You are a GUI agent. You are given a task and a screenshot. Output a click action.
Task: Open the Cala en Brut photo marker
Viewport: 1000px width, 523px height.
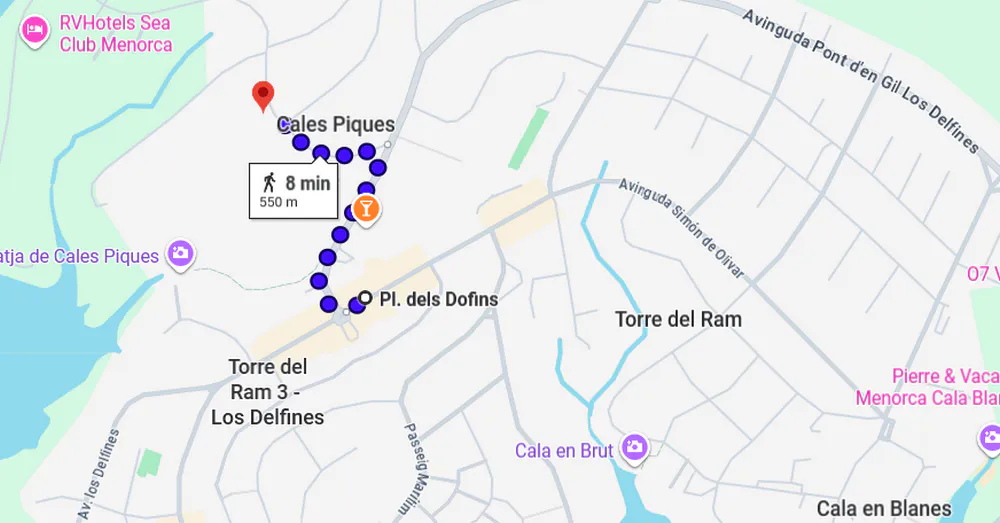[633, 447]
